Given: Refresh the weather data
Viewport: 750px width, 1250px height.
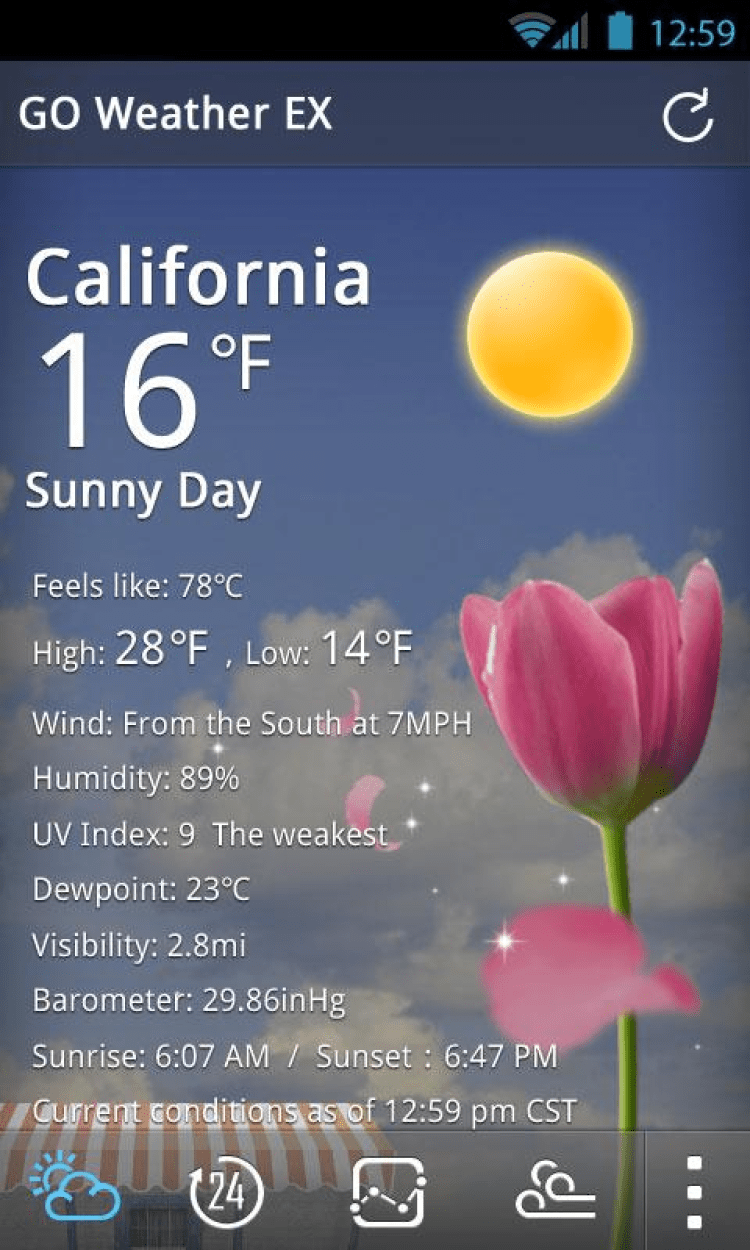Looking at the screenshot, I should (688, 115).
